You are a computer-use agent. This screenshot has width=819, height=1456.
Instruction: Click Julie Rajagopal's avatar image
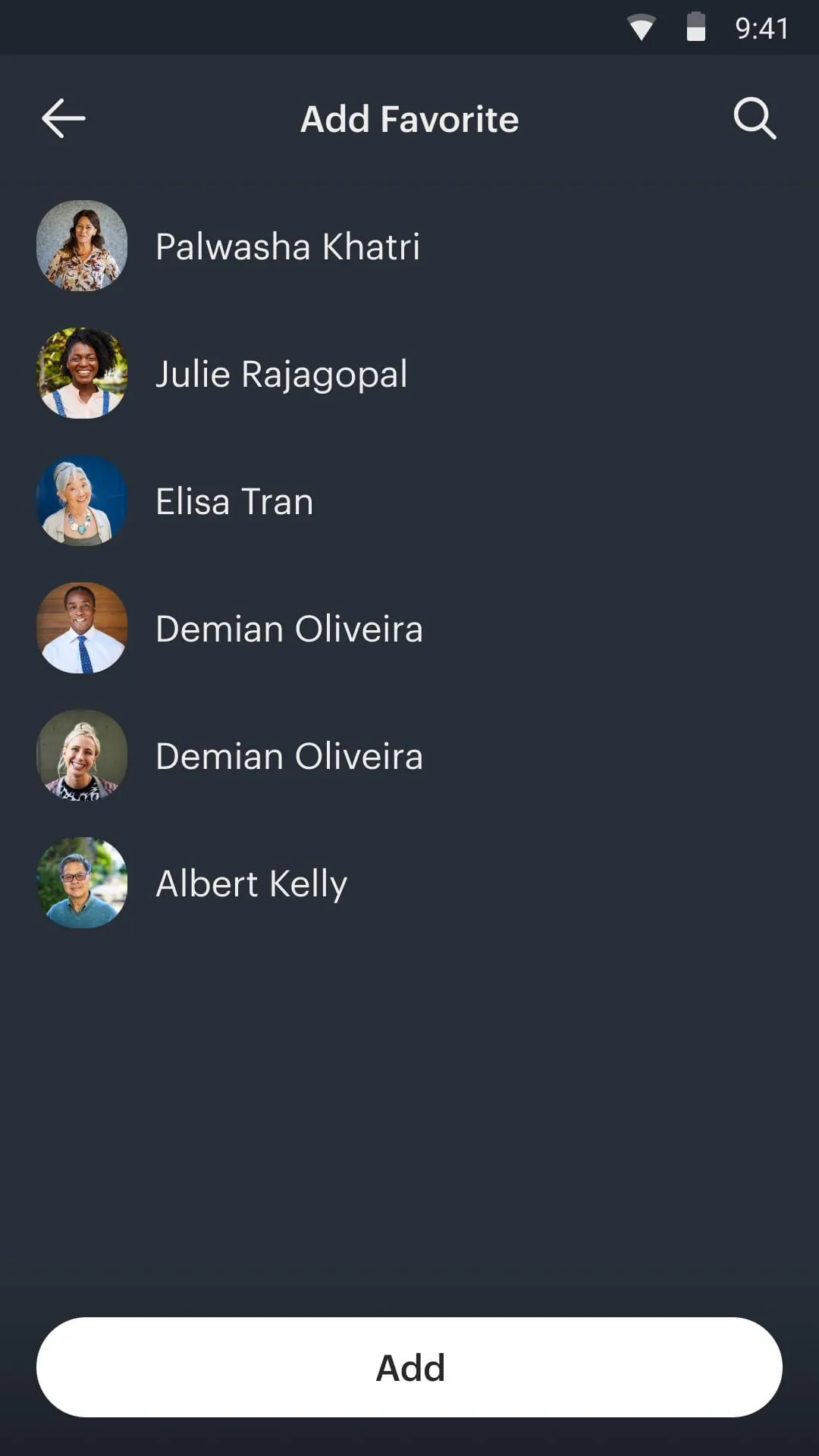82,373
